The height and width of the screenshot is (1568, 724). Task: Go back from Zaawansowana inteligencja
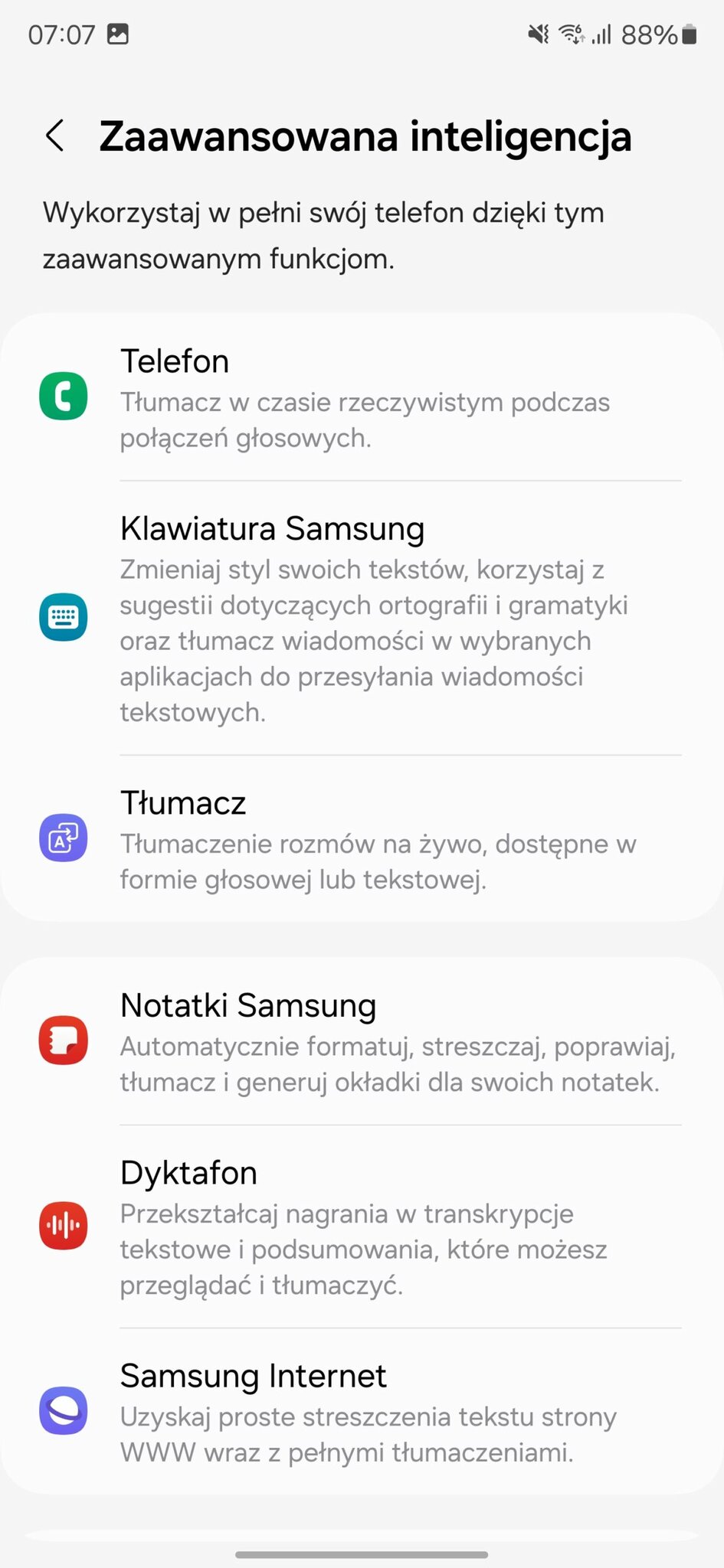point(55,136)
